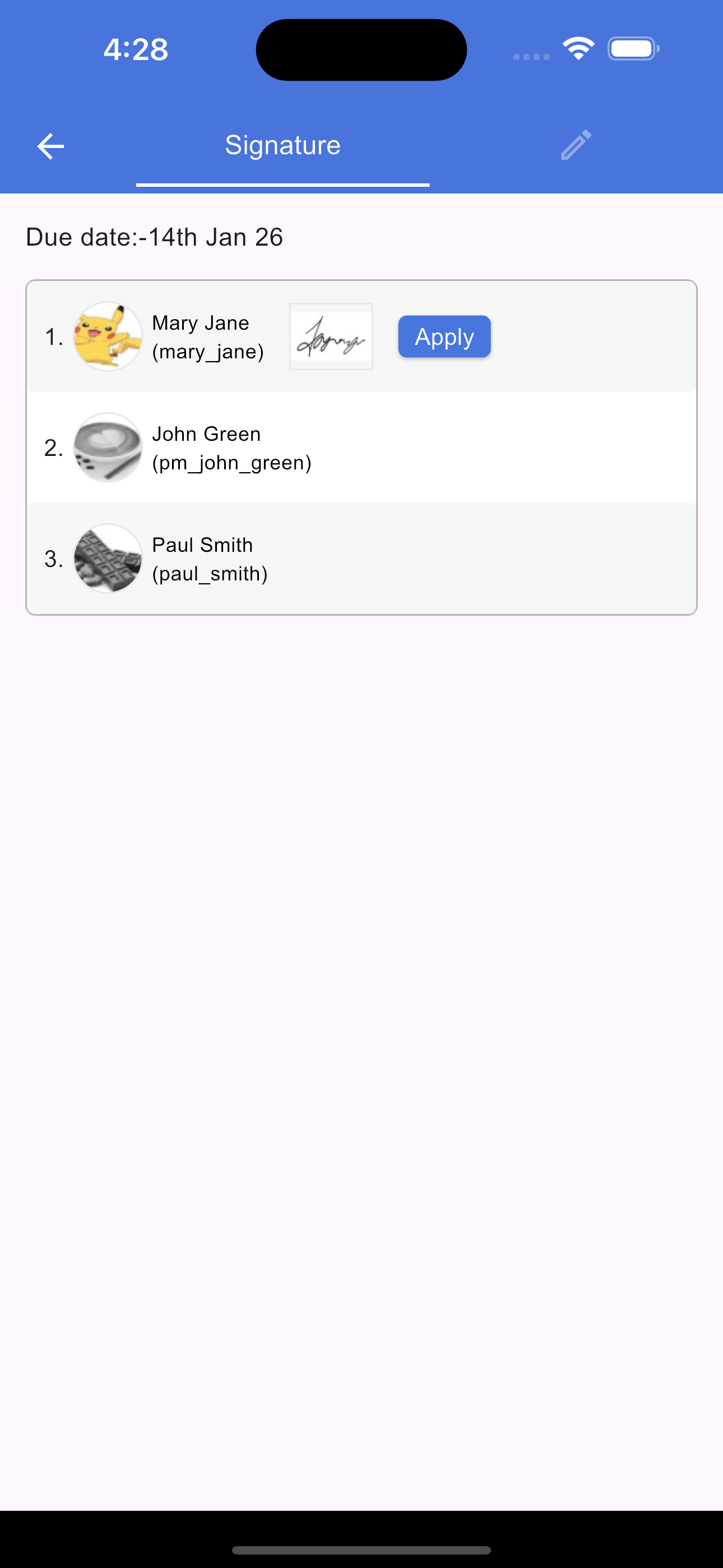
Task: Go back using the arrow
Action: (x=50, y=146)
